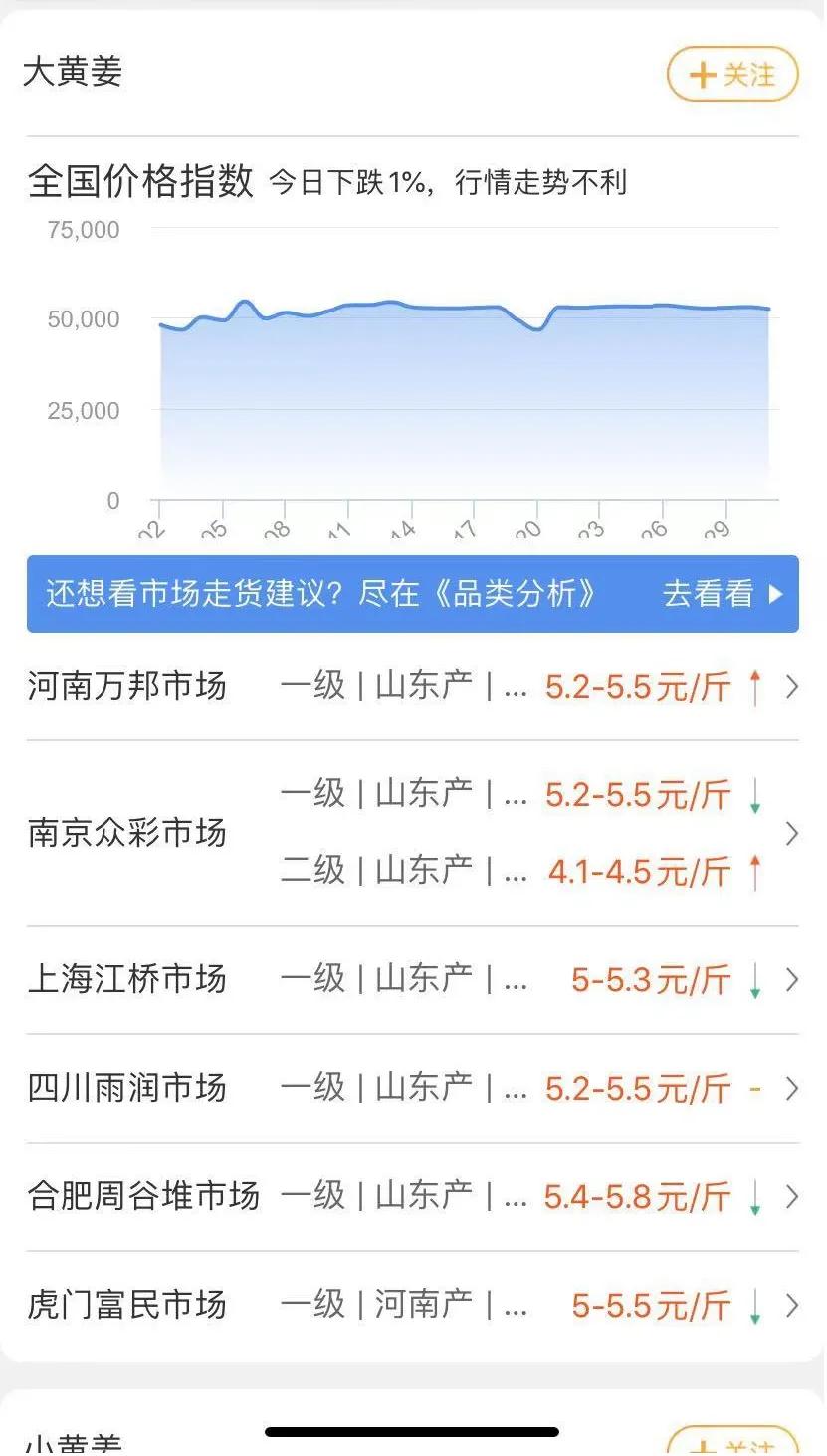Click the downward arrow next to 合肥周谷堆市场 price

click(x=753, y=1196)
